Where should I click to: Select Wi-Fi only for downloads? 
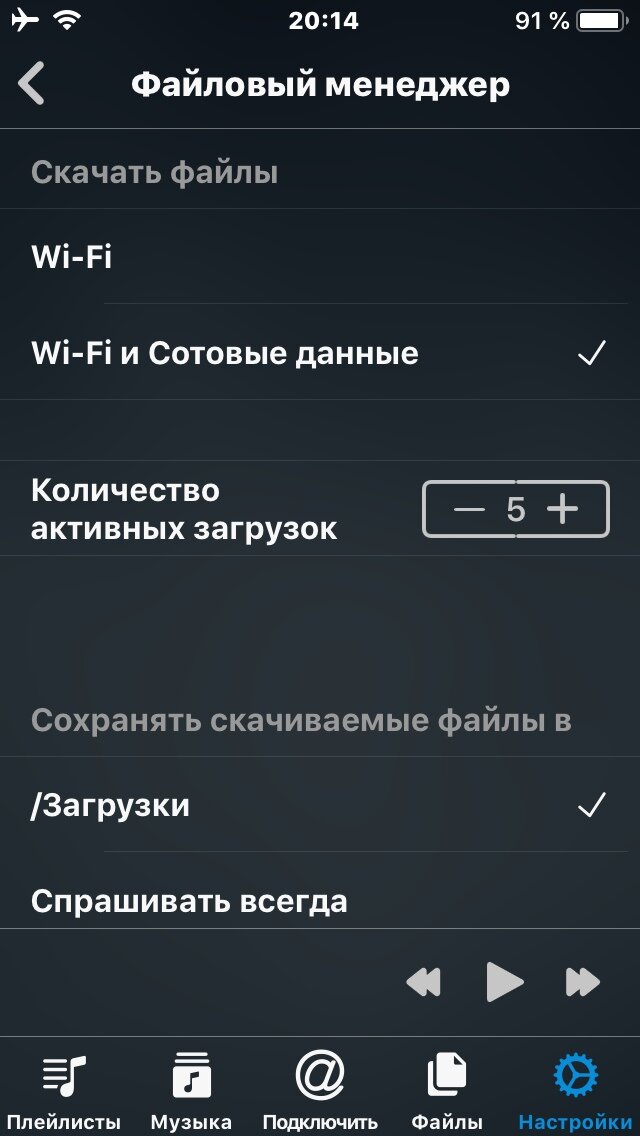pyautogui.click(x=320, y=257)
